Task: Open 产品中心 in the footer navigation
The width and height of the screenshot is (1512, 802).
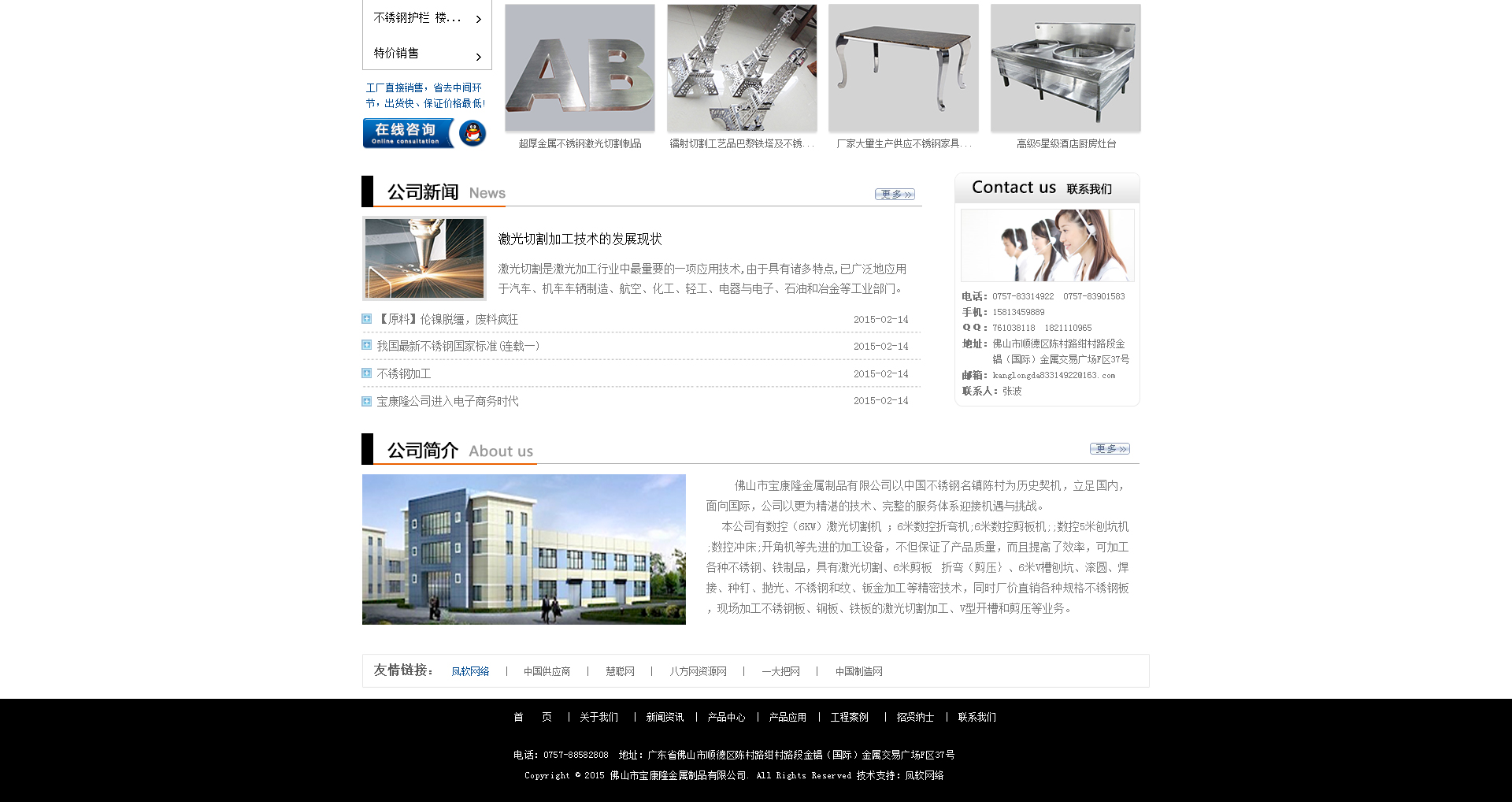Action: 726,717
